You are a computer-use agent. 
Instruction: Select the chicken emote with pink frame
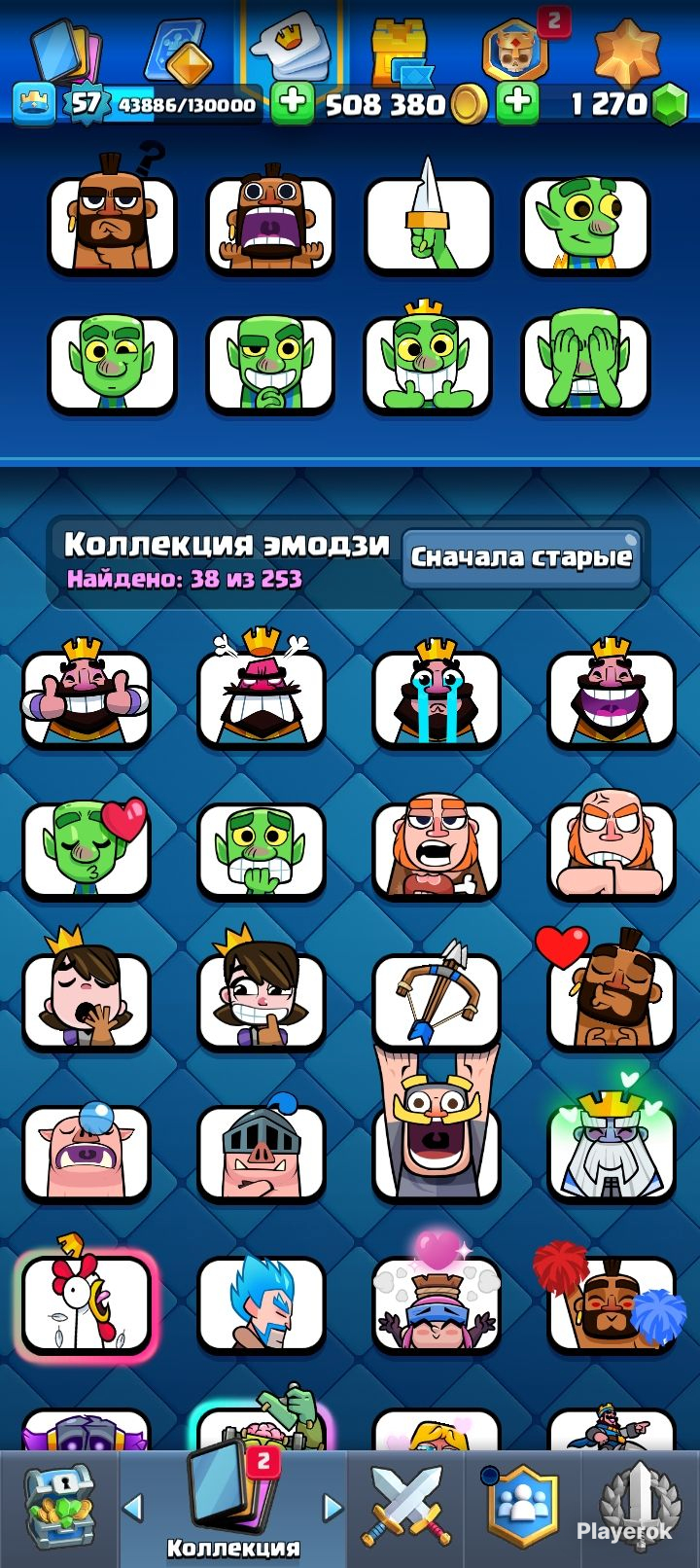coord(87,1303)
